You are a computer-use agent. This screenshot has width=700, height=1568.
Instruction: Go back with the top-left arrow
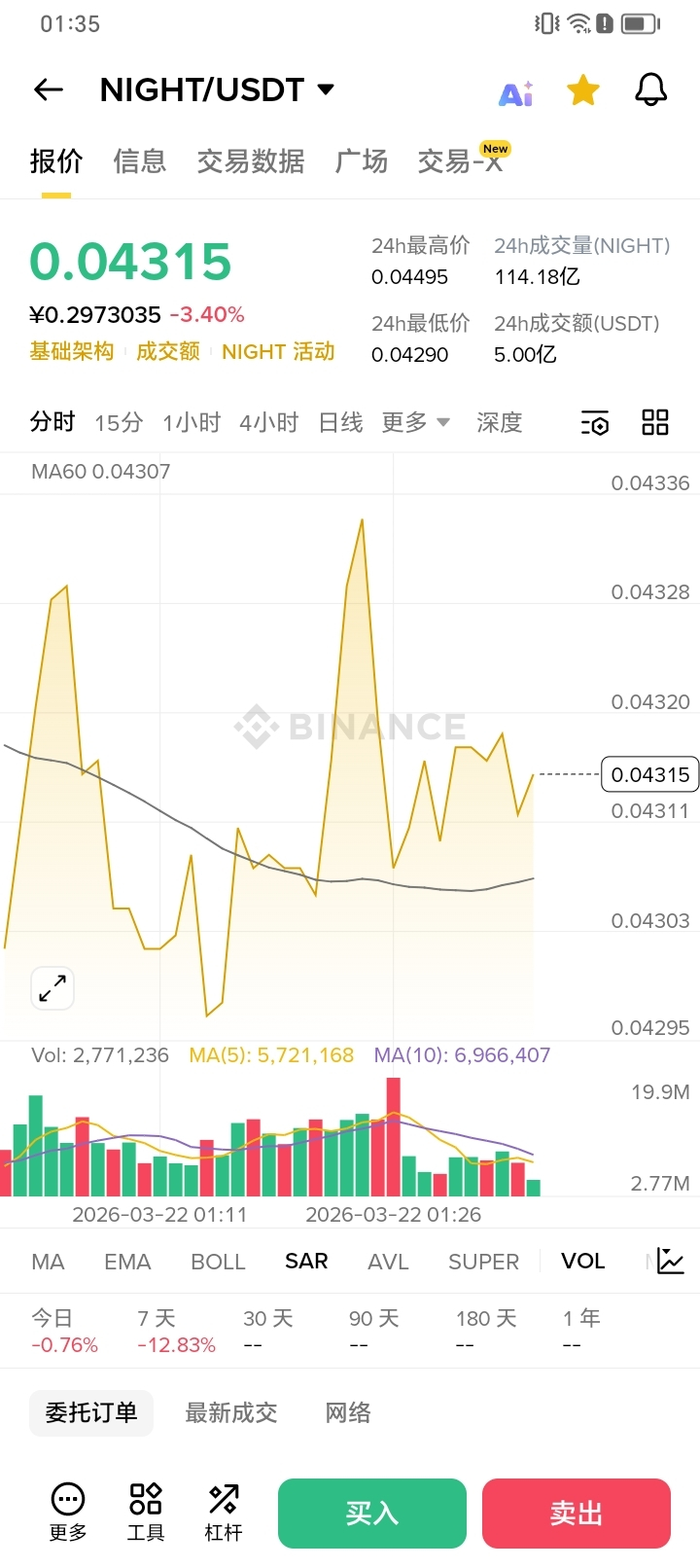[x=49, y=90]
